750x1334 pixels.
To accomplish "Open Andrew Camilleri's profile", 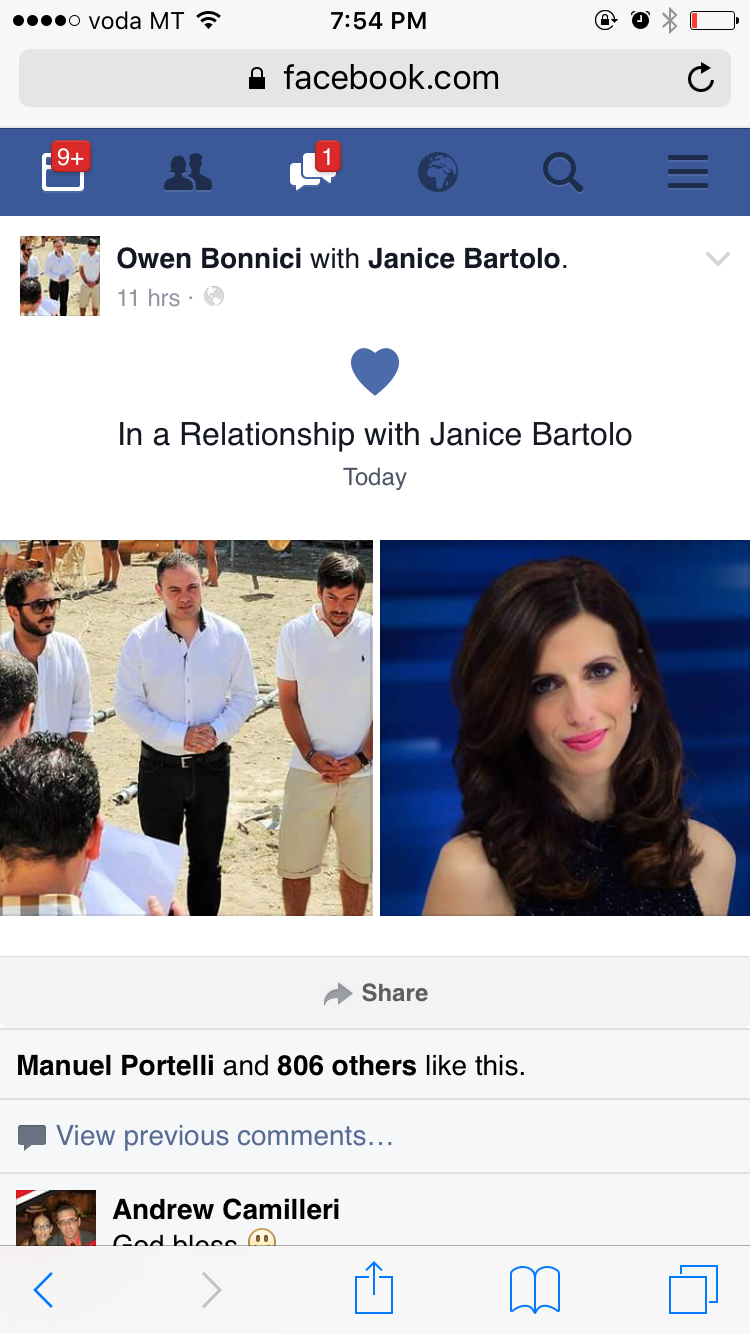I will 226,1210.
